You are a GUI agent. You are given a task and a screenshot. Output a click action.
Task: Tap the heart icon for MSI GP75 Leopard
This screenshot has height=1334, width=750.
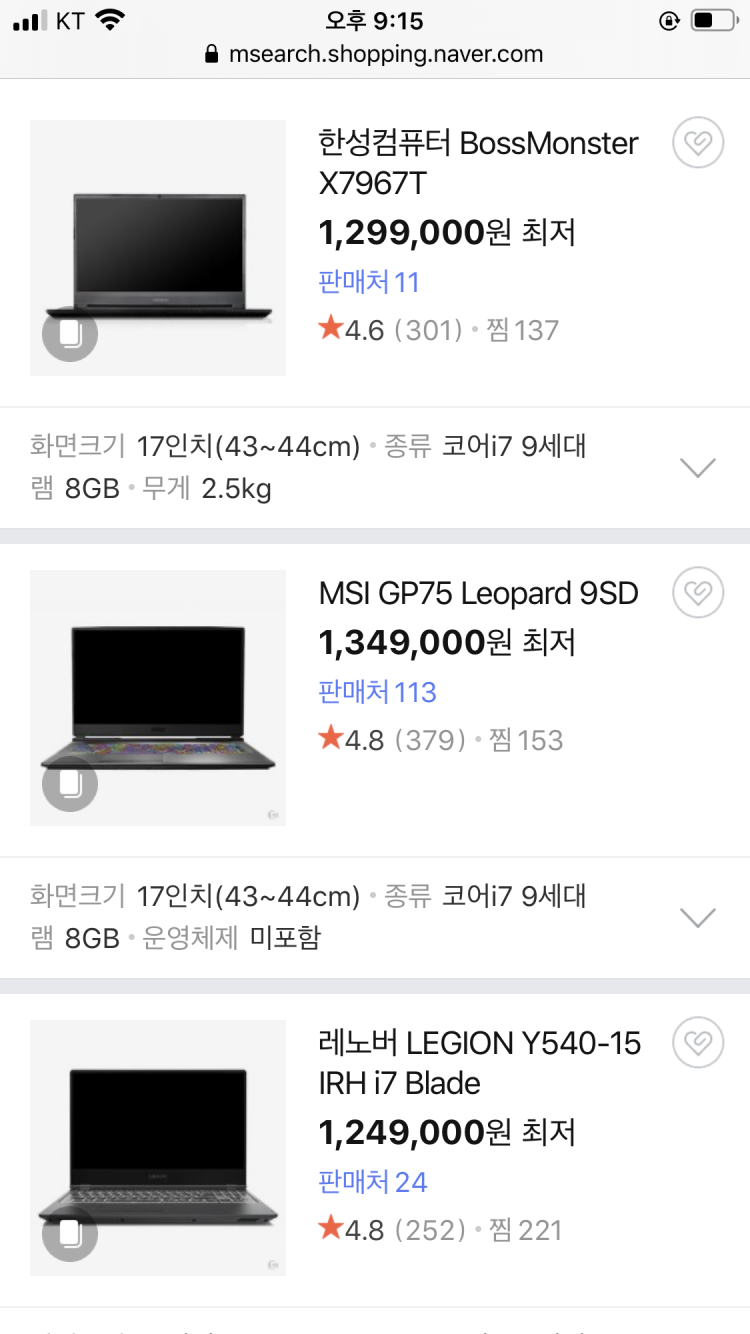click(697, 592)
